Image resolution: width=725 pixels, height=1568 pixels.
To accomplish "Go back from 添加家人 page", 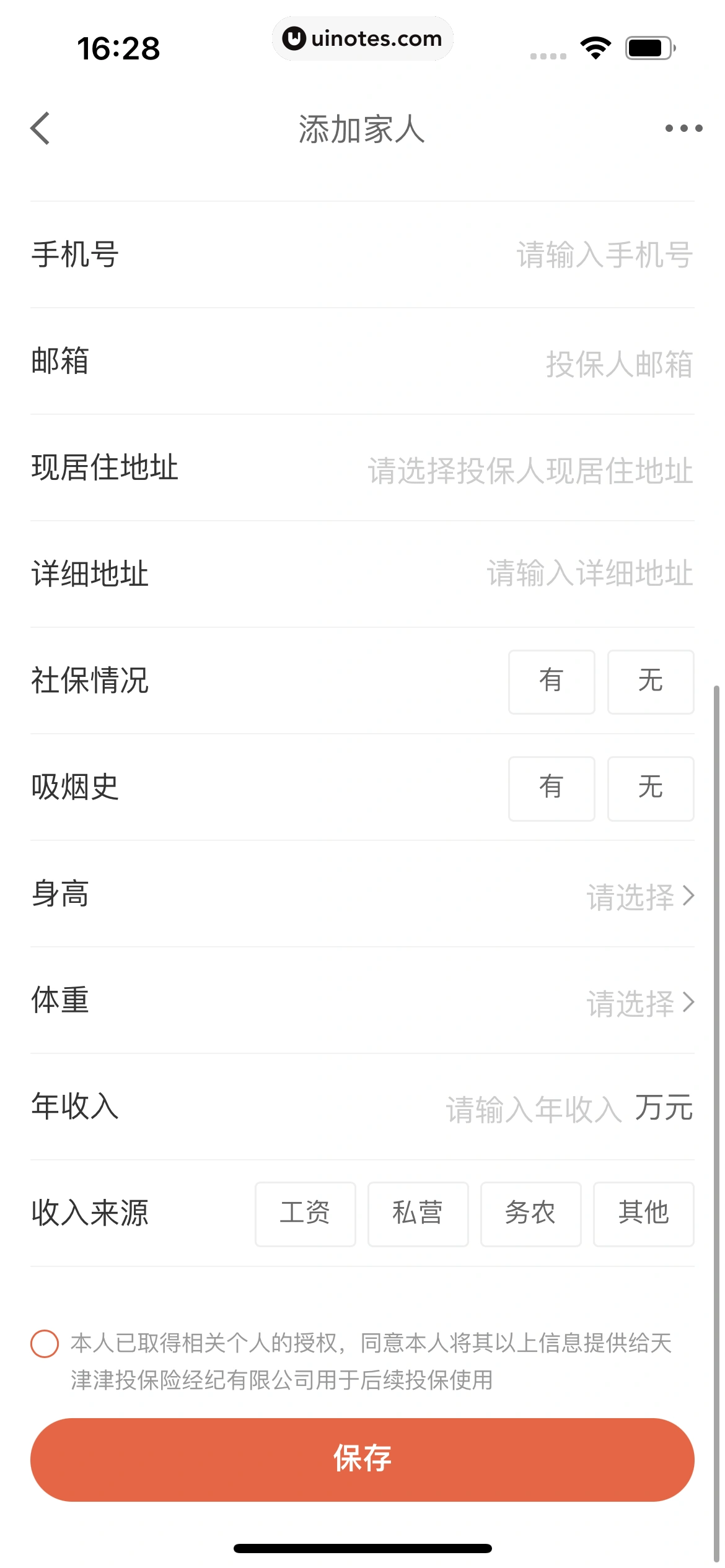I will [x=41, y=129].
